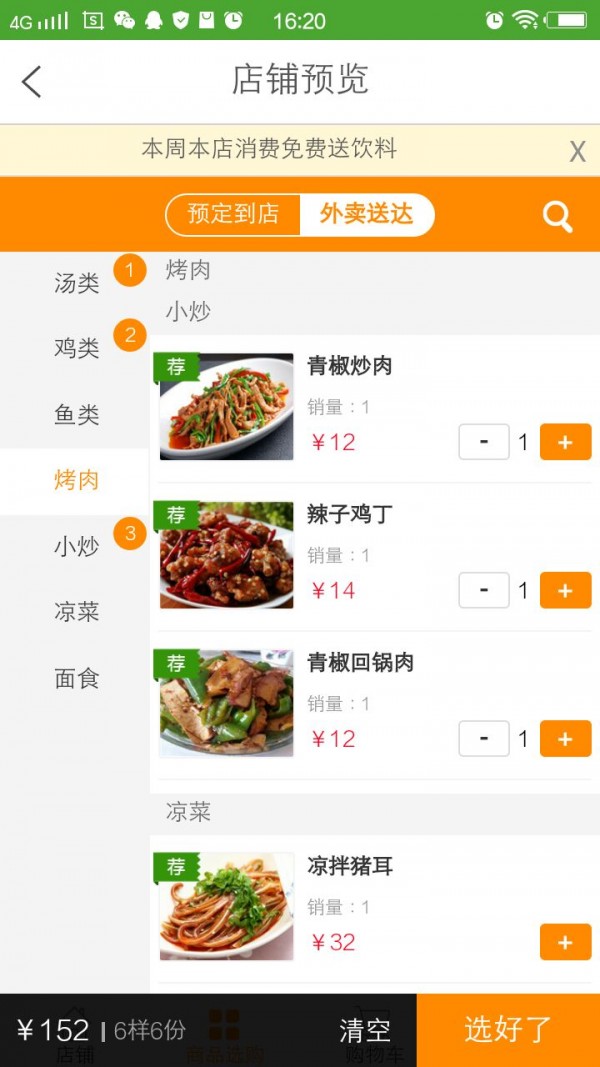Add one more 青椒炒肉
The image size is (600, 1067).
(565, 442)
